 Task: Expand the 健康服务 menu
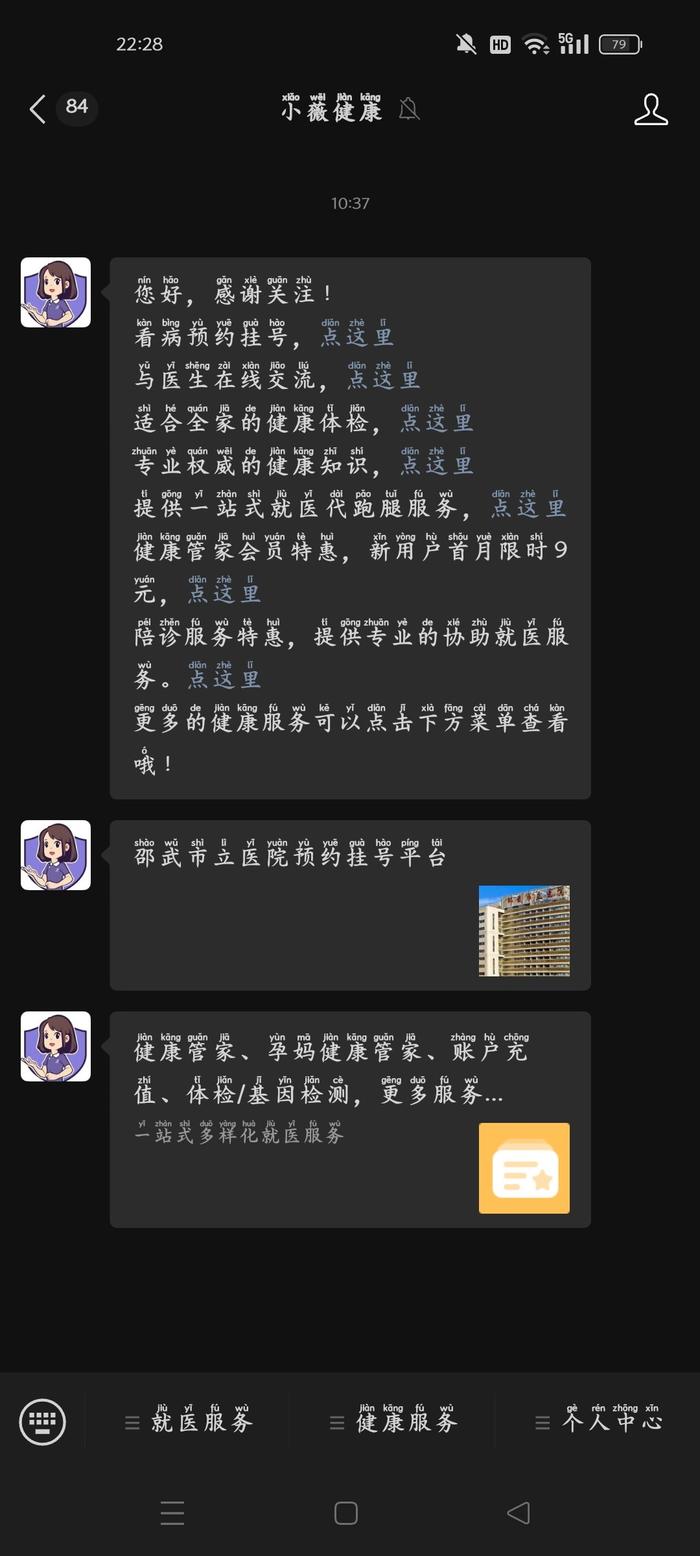coord(393,1421)
